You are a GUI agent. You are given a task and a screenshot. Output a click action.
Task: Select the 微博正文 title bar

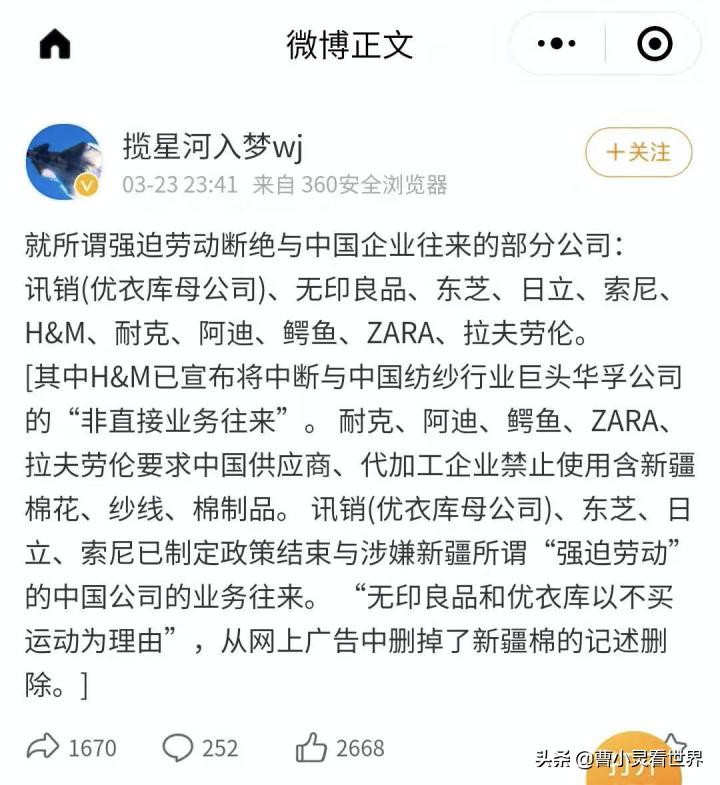[346, 43]
